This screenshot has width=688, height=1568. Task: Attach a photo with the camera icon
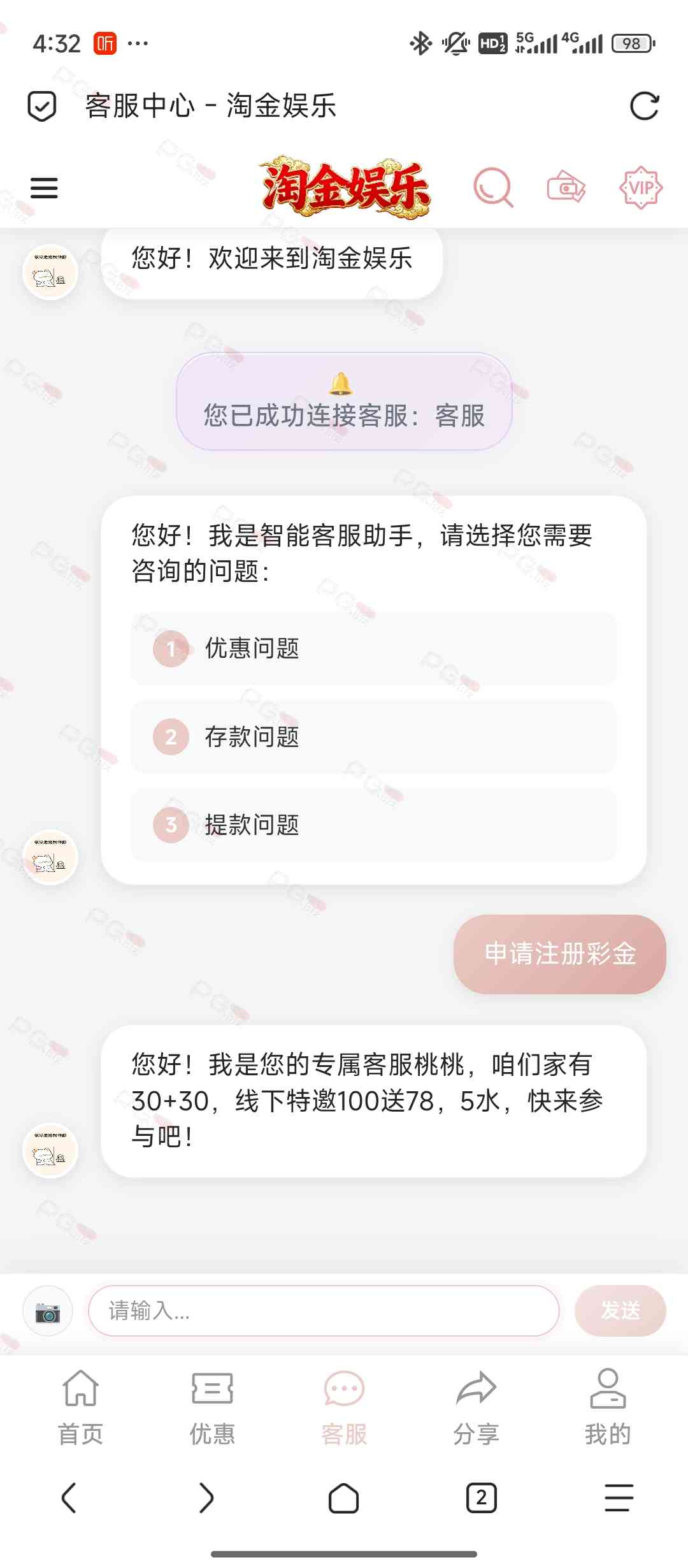click(48, 1311)
